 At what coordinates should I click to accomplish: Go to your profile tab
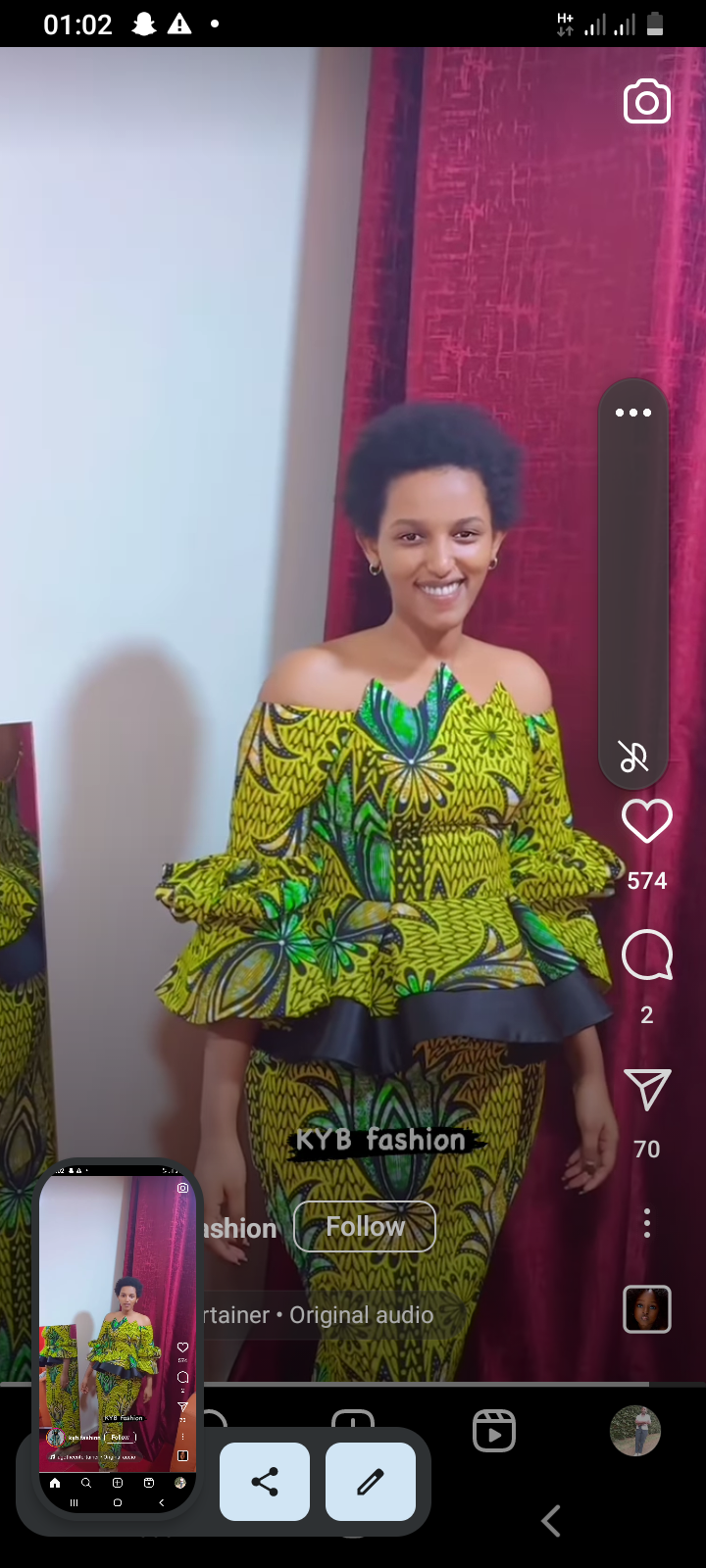(634, 1432)
